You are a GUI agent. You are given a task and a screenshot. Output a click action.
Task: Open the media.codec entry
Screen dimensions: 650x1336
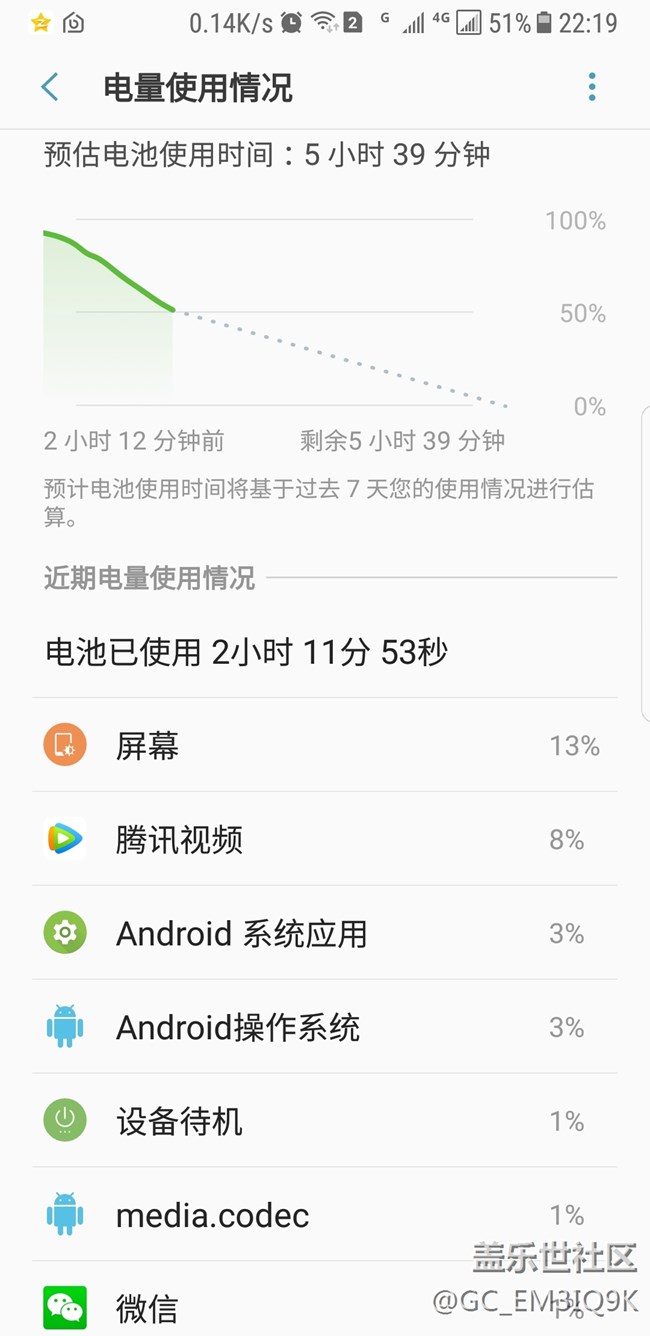coord(325,1215)
